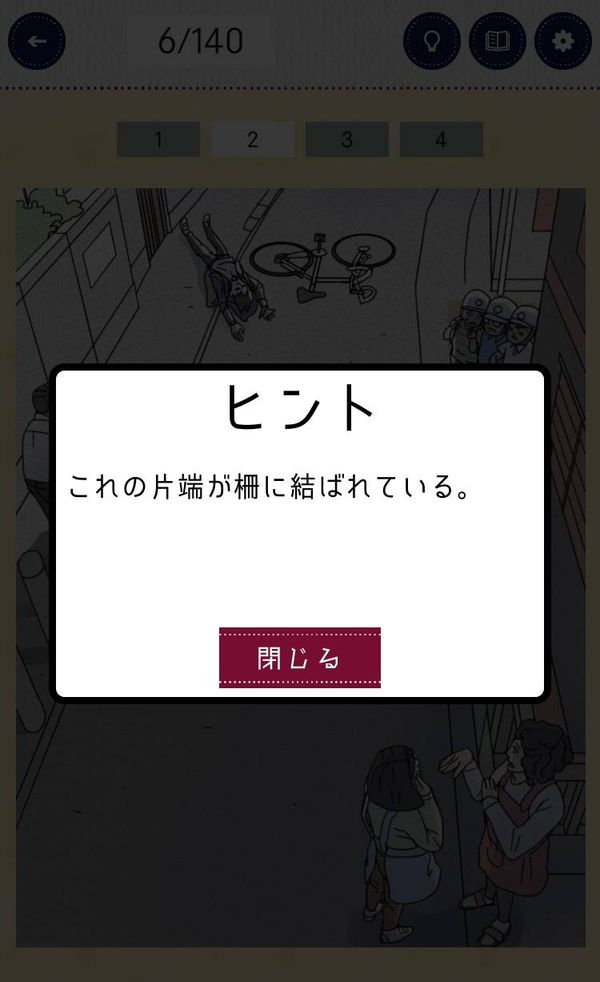This screenshot has width=600, height=982.
Task: Switch to scene tab 3
Action: 347,139
